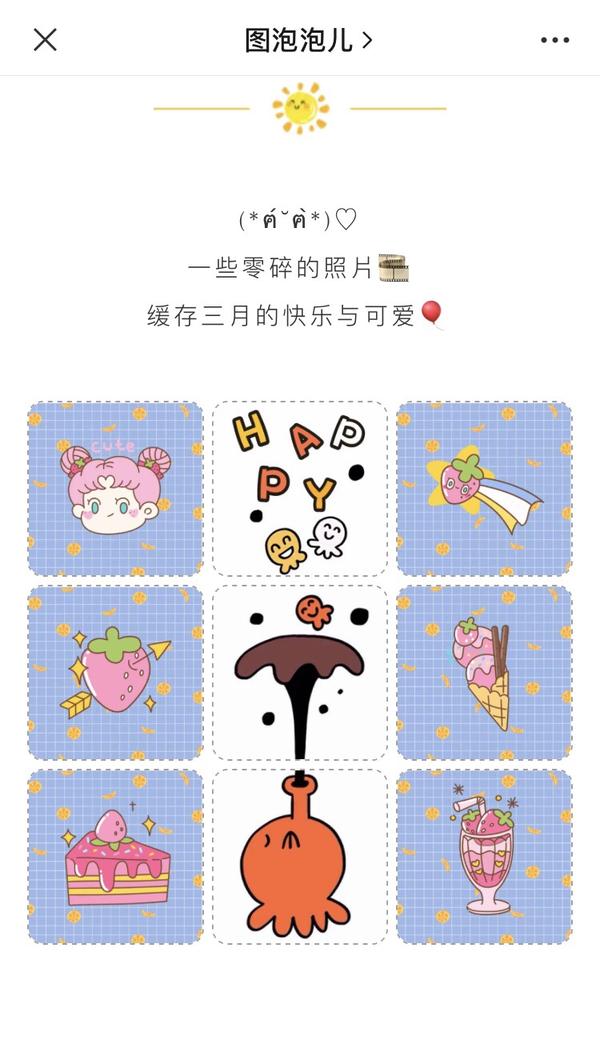Open the three-dot more options menu
The image size is (600, 1040).
[554, 40]
